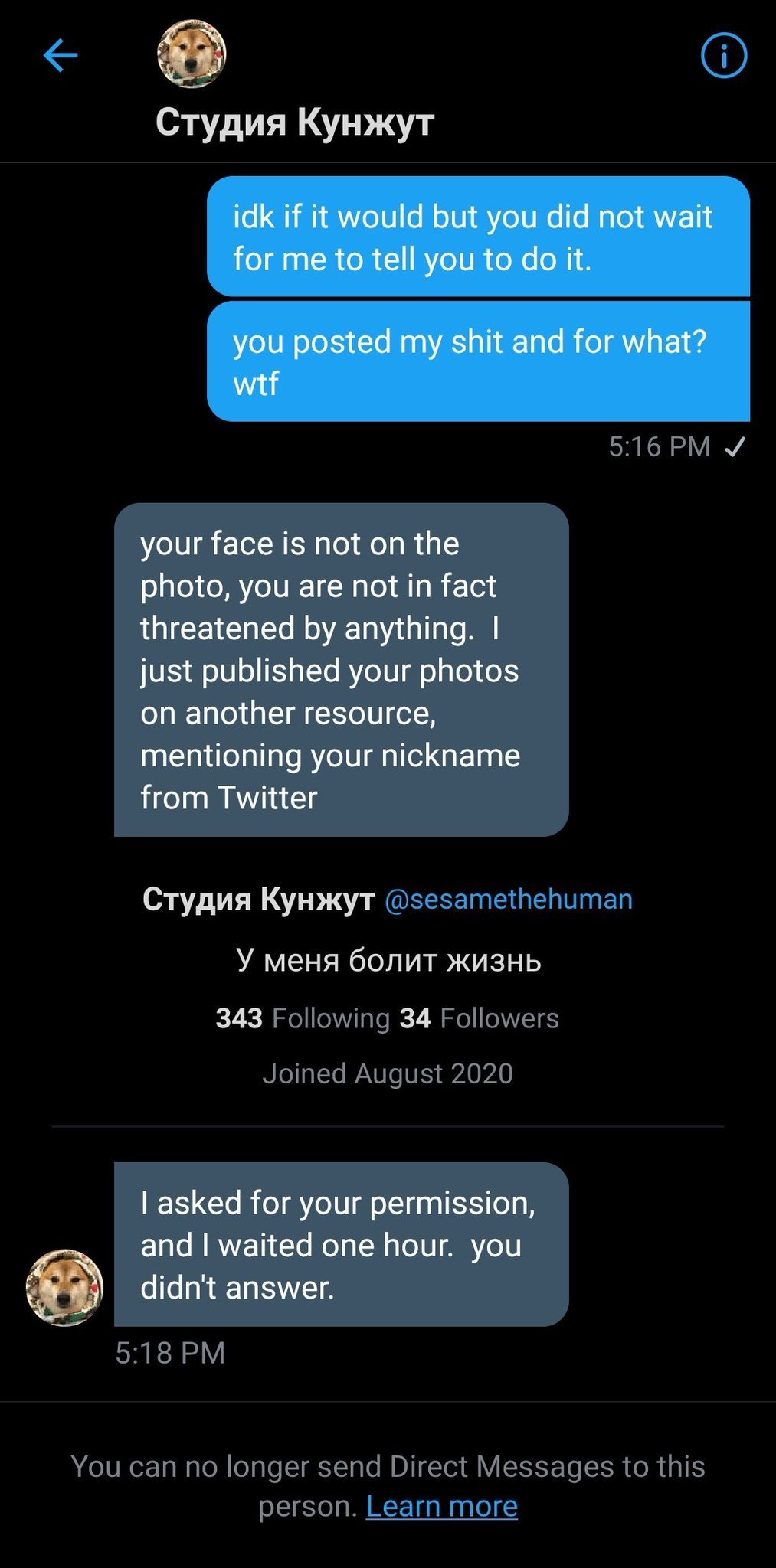Screen dimensions: 776x1568
Task: Tap the Learn more link
Action: [441, 1506]
